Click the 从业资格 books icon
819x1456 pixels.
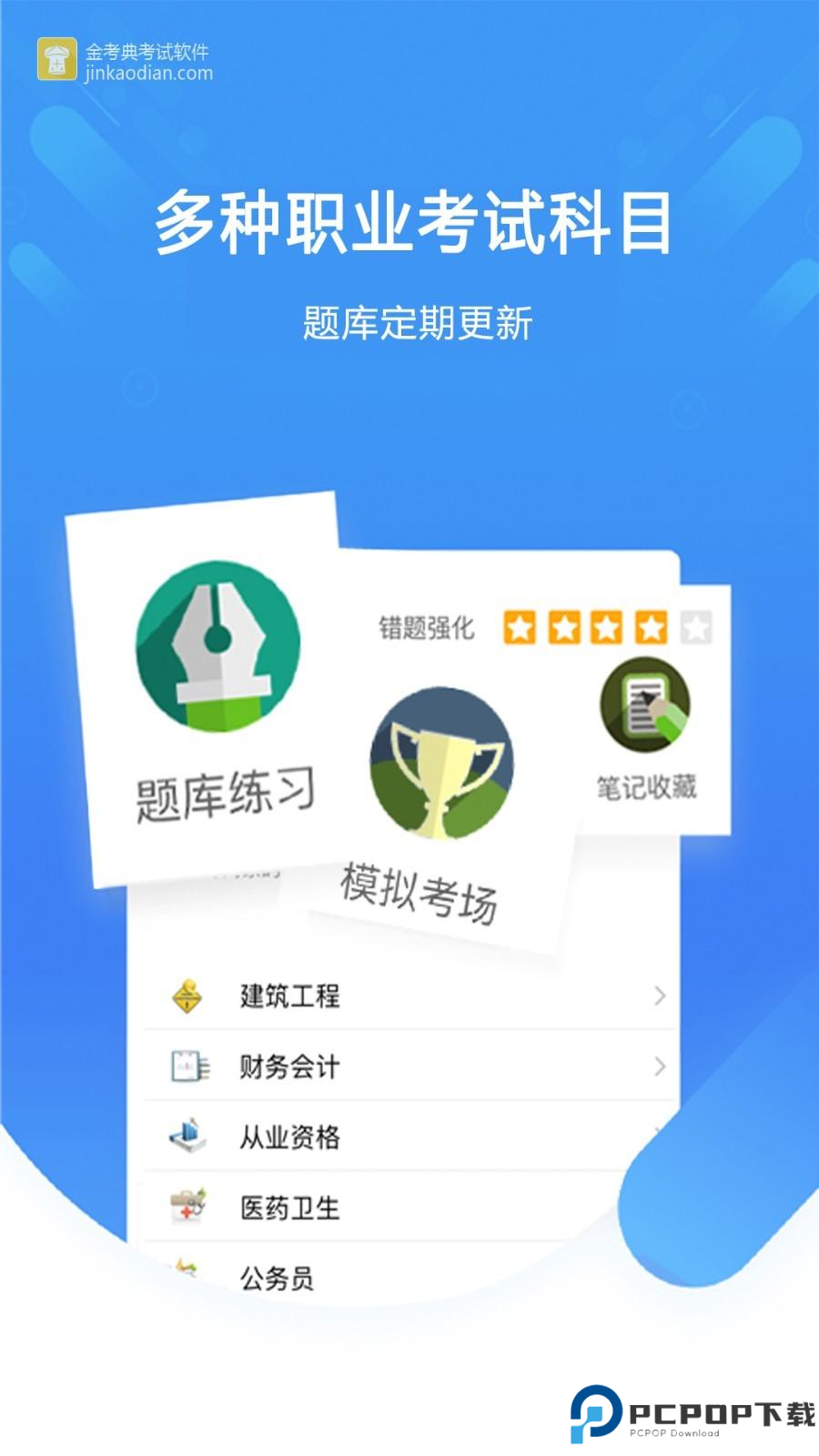(187, 1136)
